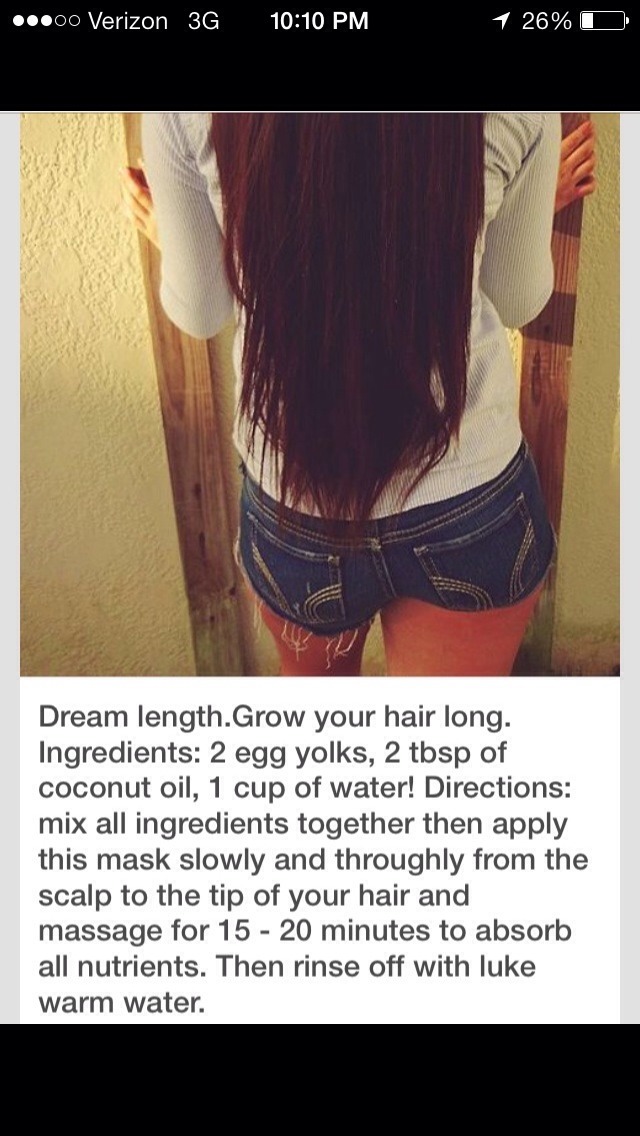Open the long hair growth pin photo
The height and width of the screenshot is (1136, 640).
coord(320,394)
